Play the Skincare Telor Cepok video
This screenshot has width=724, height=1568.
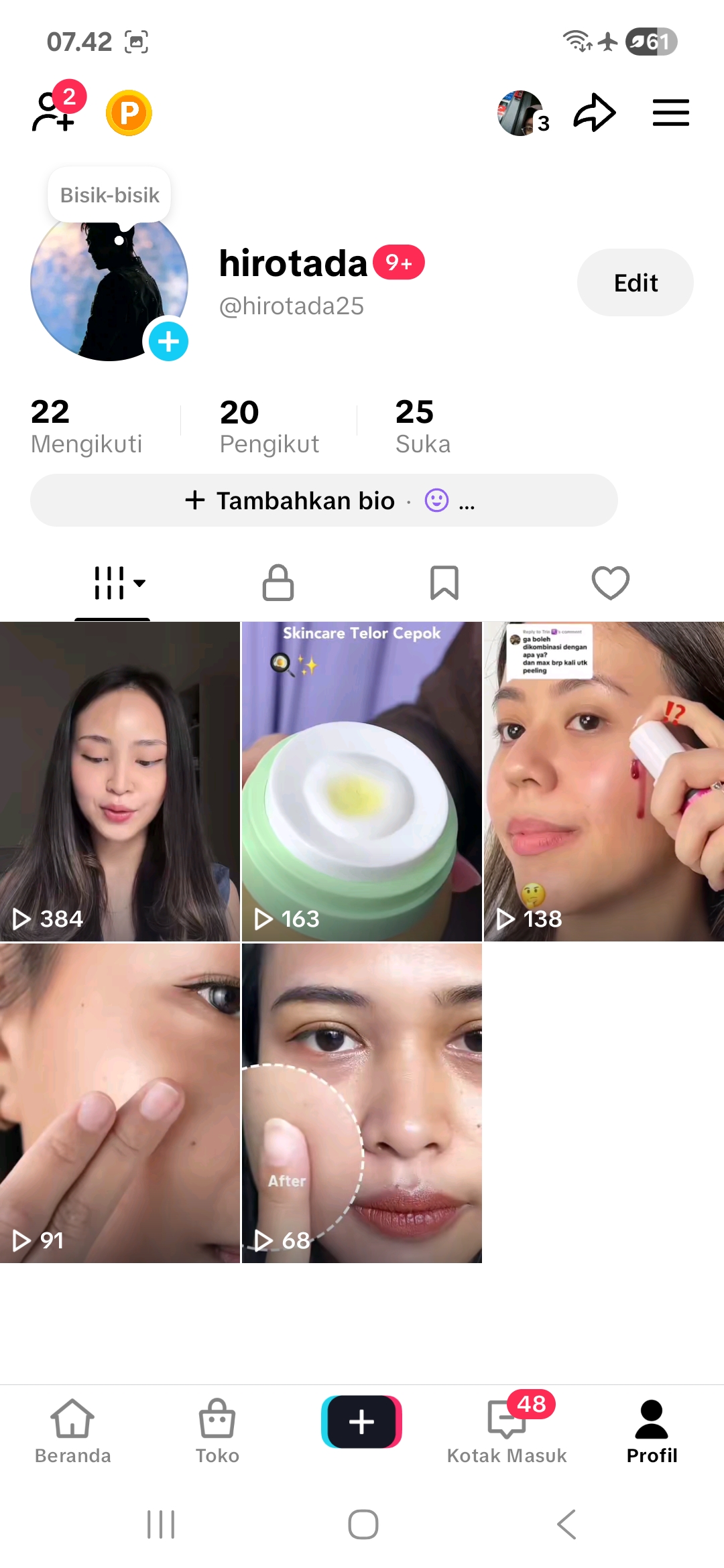click(x=361, y=781)
